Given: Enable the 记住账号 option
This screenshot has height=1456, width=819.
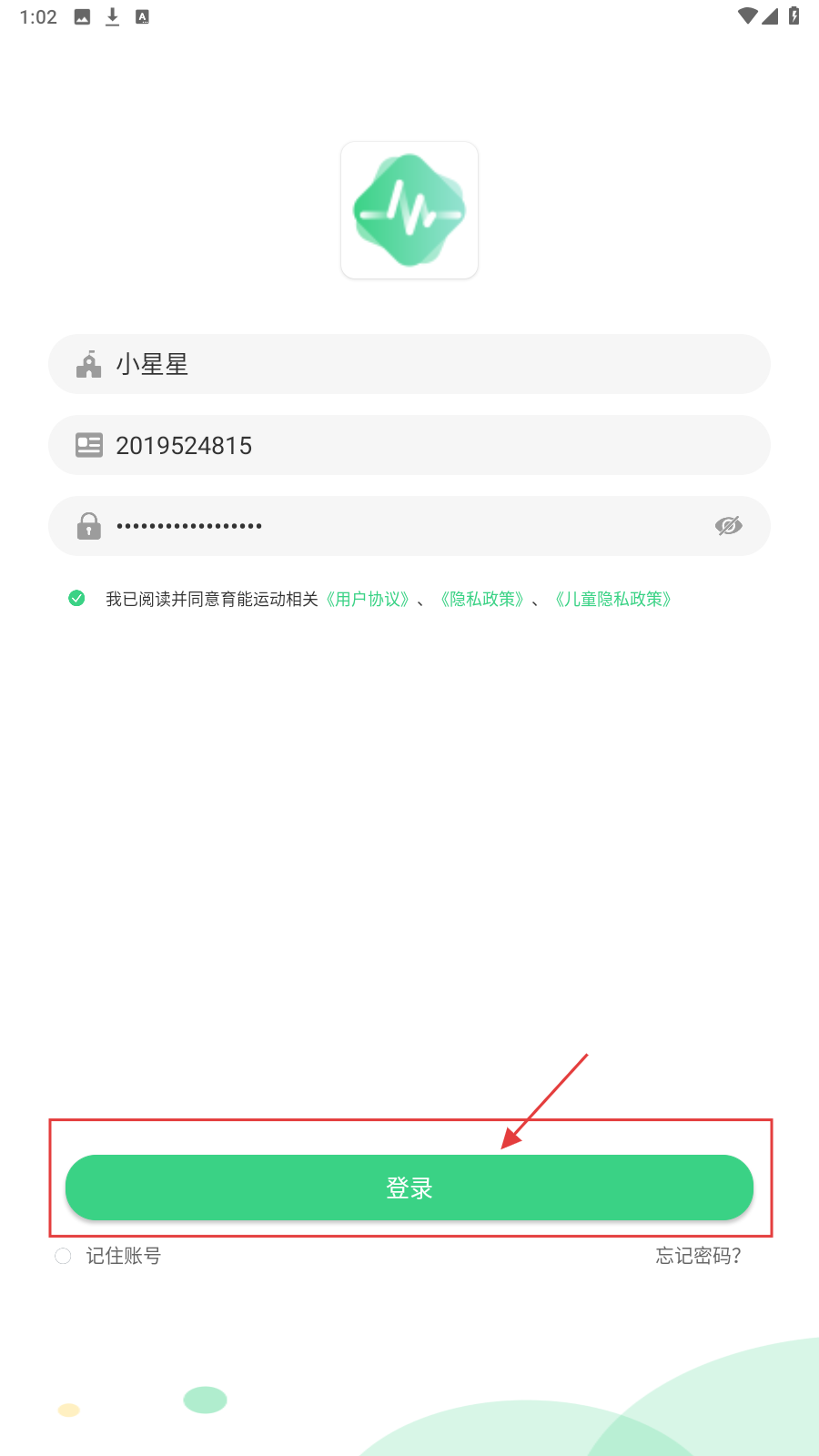Looking at the screenshot, I should coord(64,1256).
